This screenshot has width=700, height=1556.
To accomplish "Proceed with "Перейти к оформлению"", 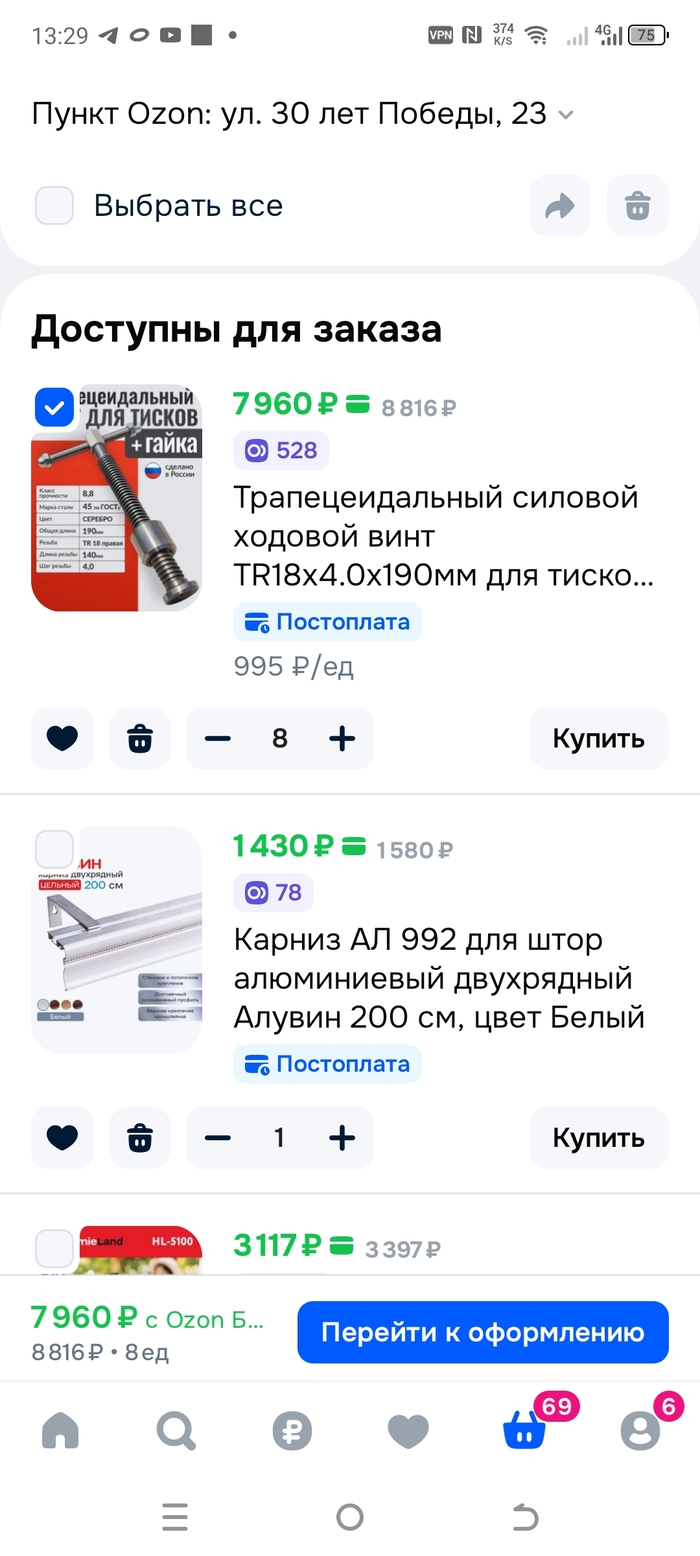I will coord(482,1332).
